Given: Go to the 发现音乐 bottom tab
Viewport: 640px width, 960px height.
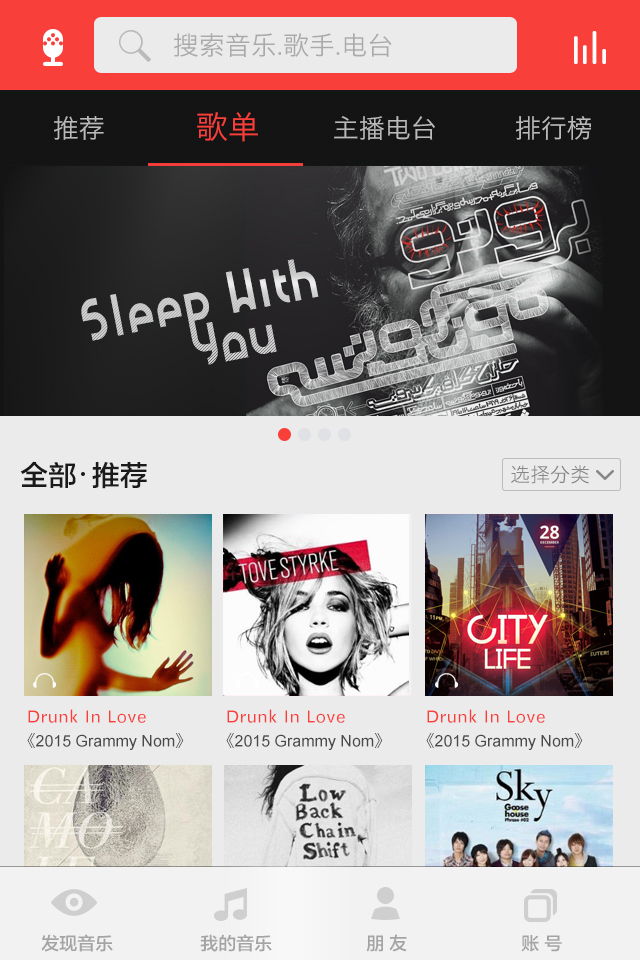Looking at the screenshot, I should tap(76, 920).
